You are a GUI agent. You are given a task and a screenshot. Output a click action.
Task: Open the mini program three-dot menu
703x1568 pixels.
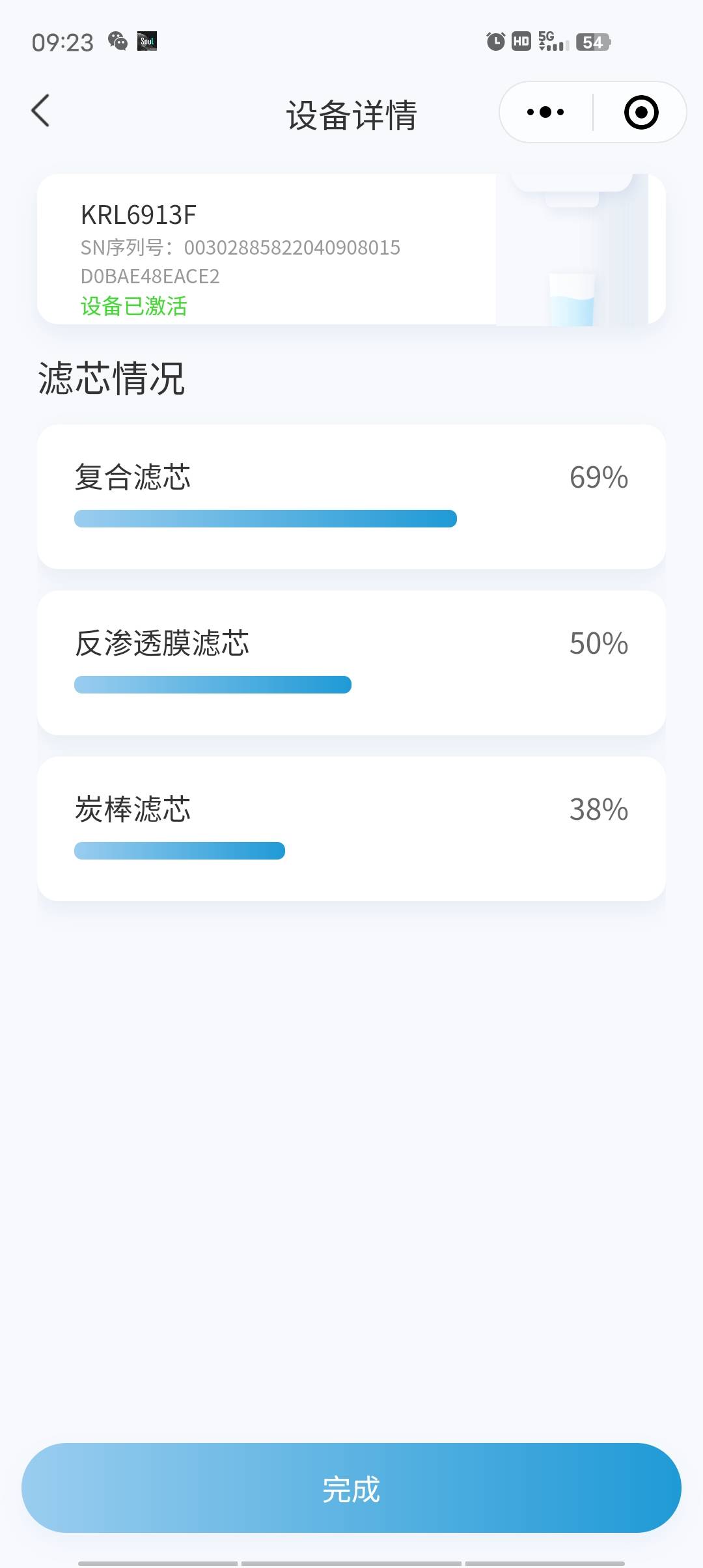[545, 112]
